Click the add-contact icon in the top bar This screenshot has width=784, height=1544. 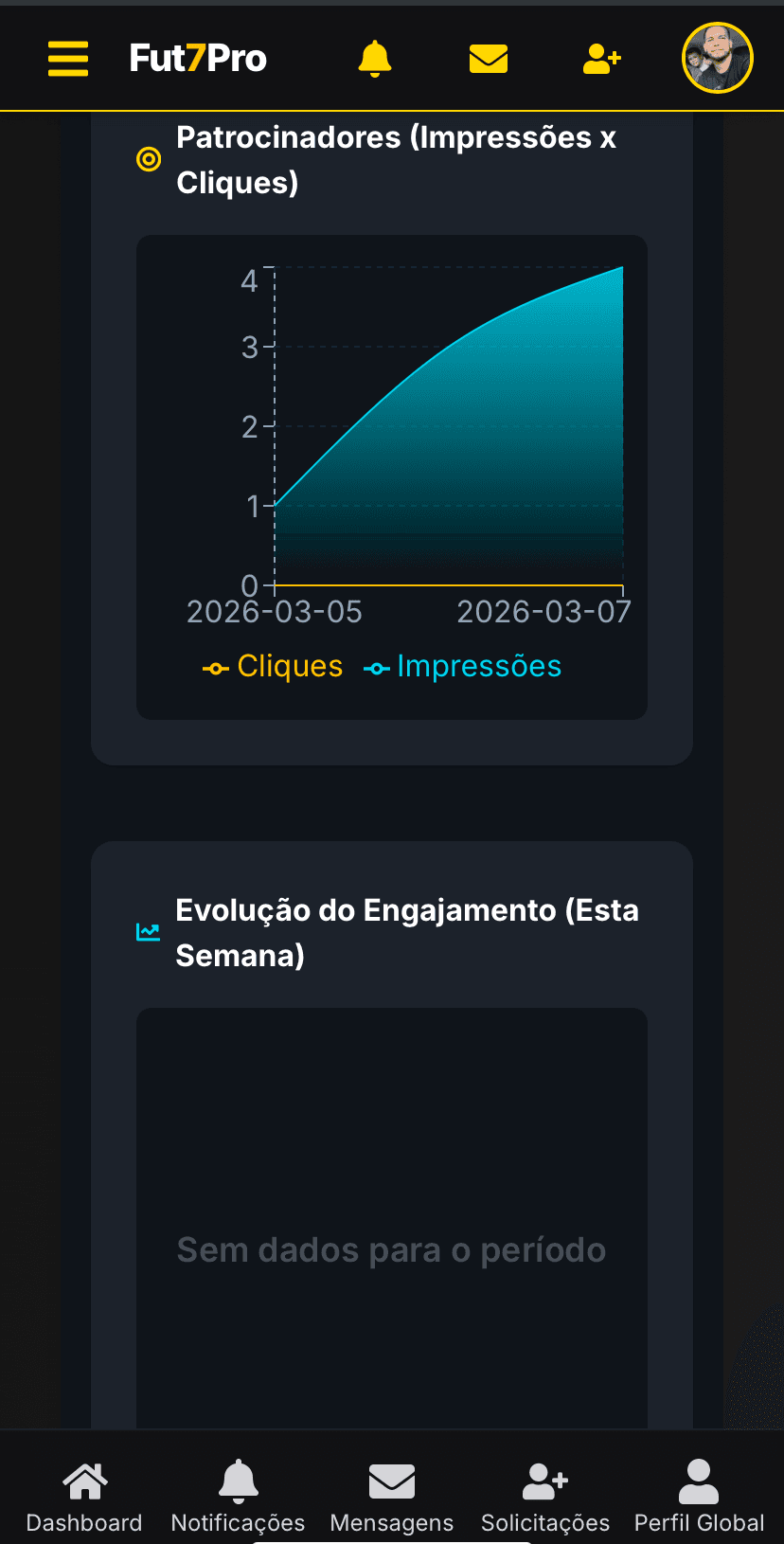tap(601, 58)
